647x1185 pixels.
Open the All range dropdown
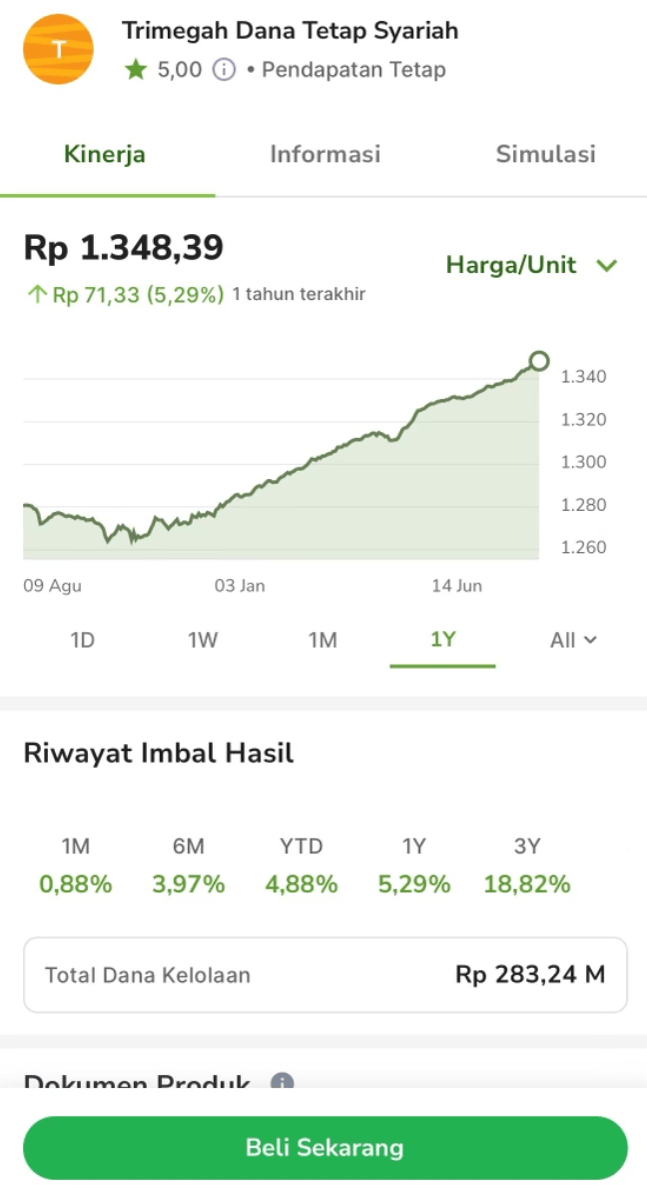point(573,640)
